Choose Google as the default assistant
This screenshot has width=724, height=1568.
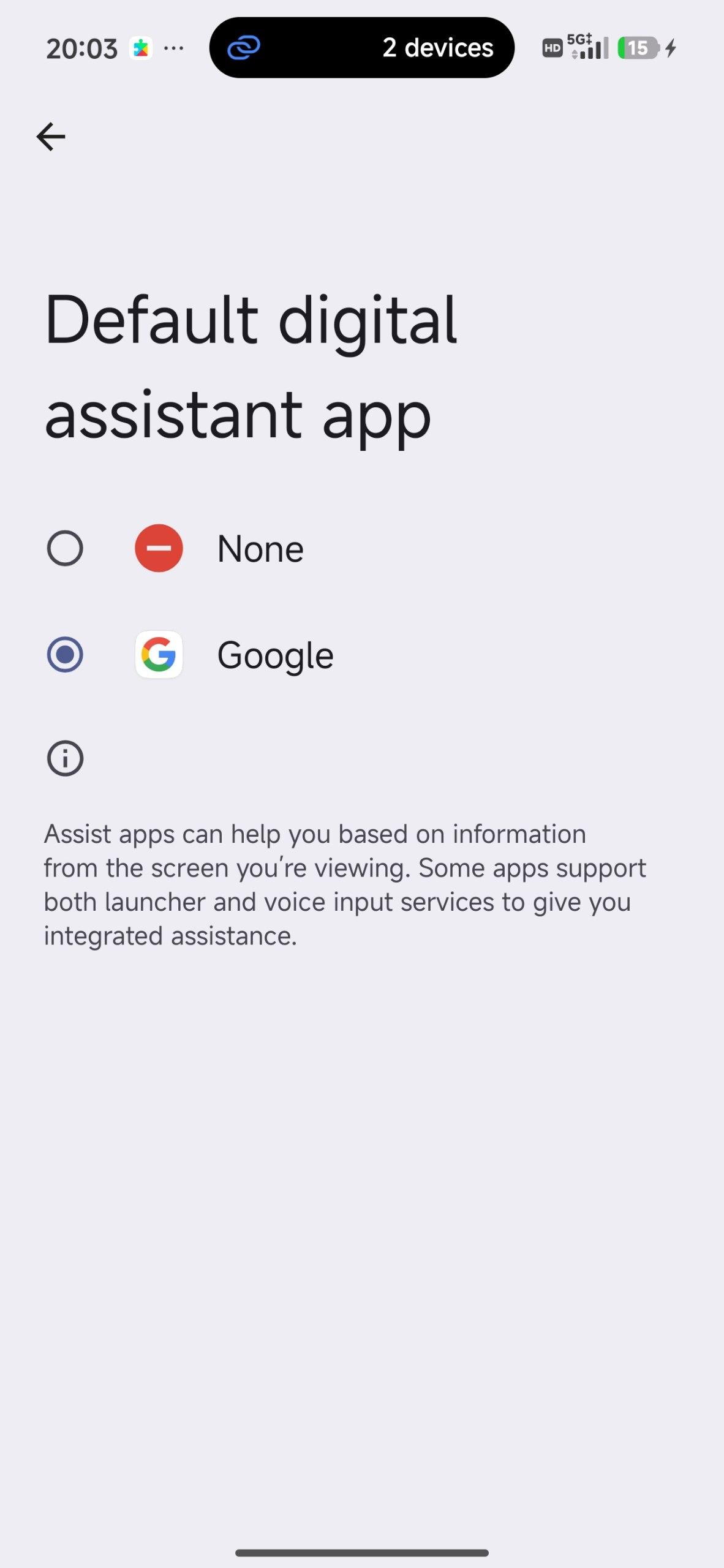(65, 655)
